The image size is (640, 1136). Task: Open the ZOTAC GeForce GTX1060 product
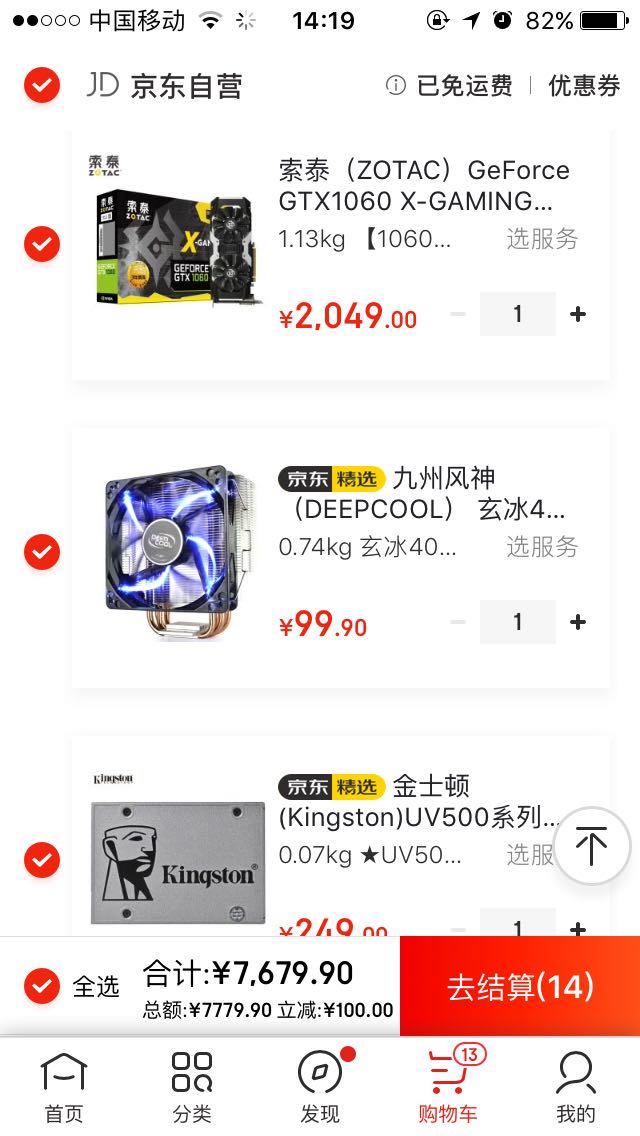click(x=423, y=186)
